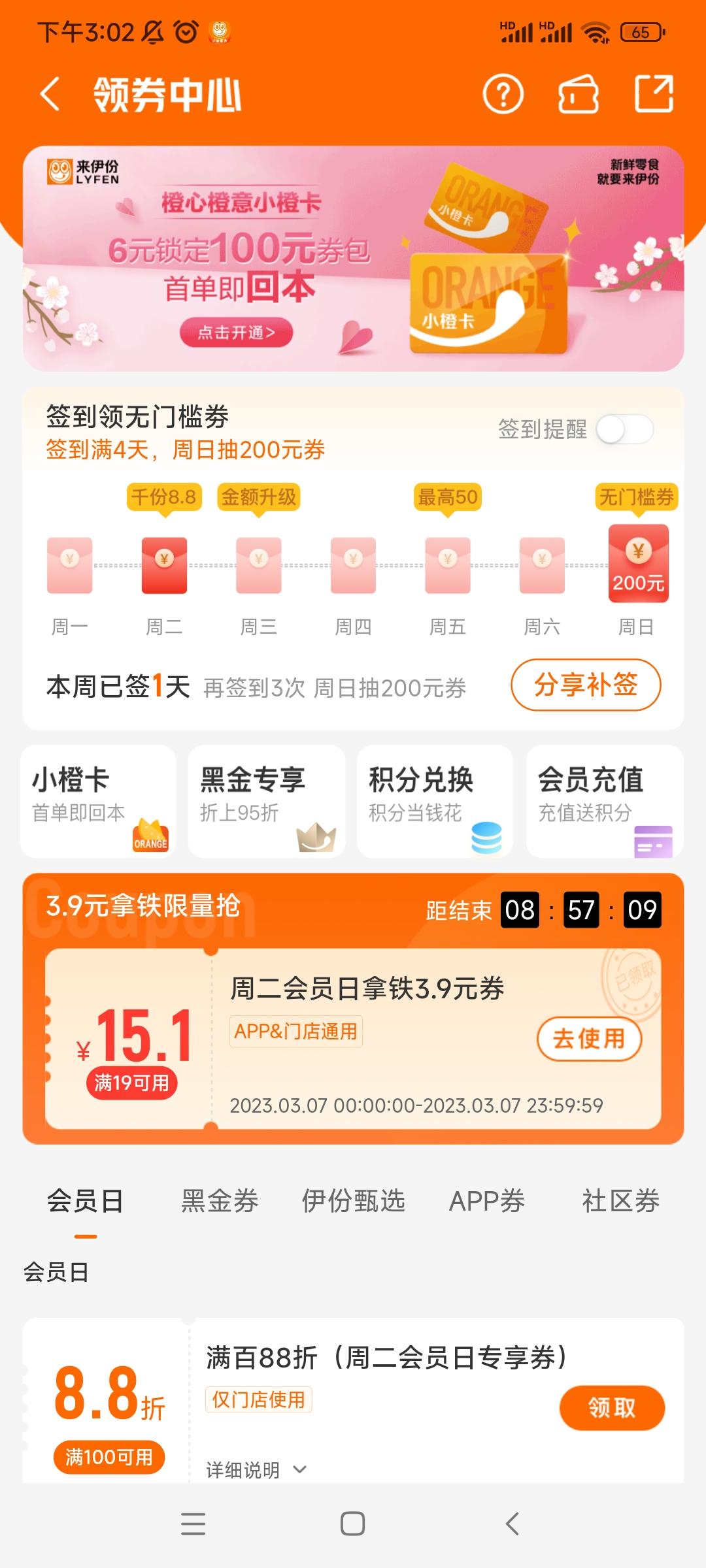Tap 点击开通 on the 小橙卡 banner
Viewport: 706px width, 1568px height.
coord(236,333)
